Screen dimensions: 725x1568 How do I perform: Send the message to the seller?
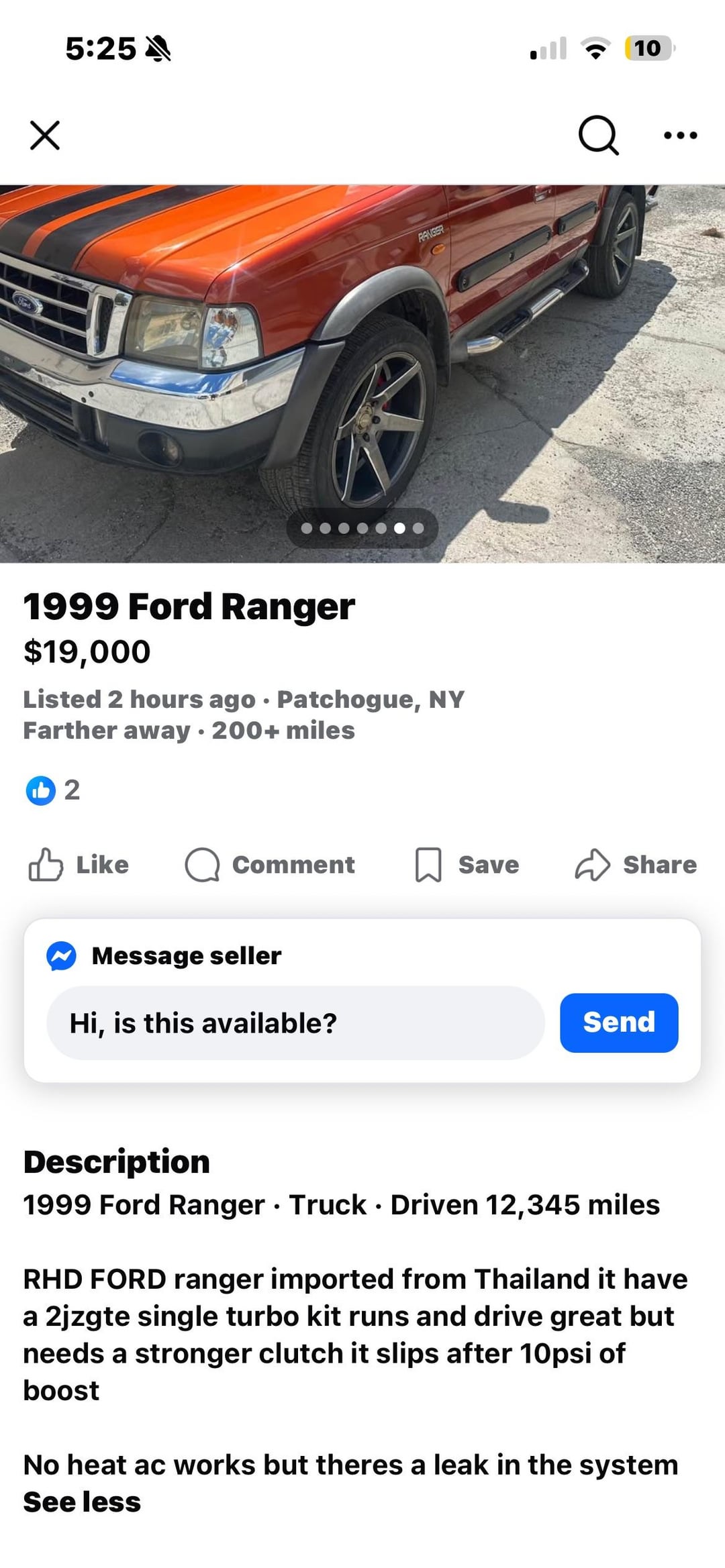click(x=618, y=1023)
